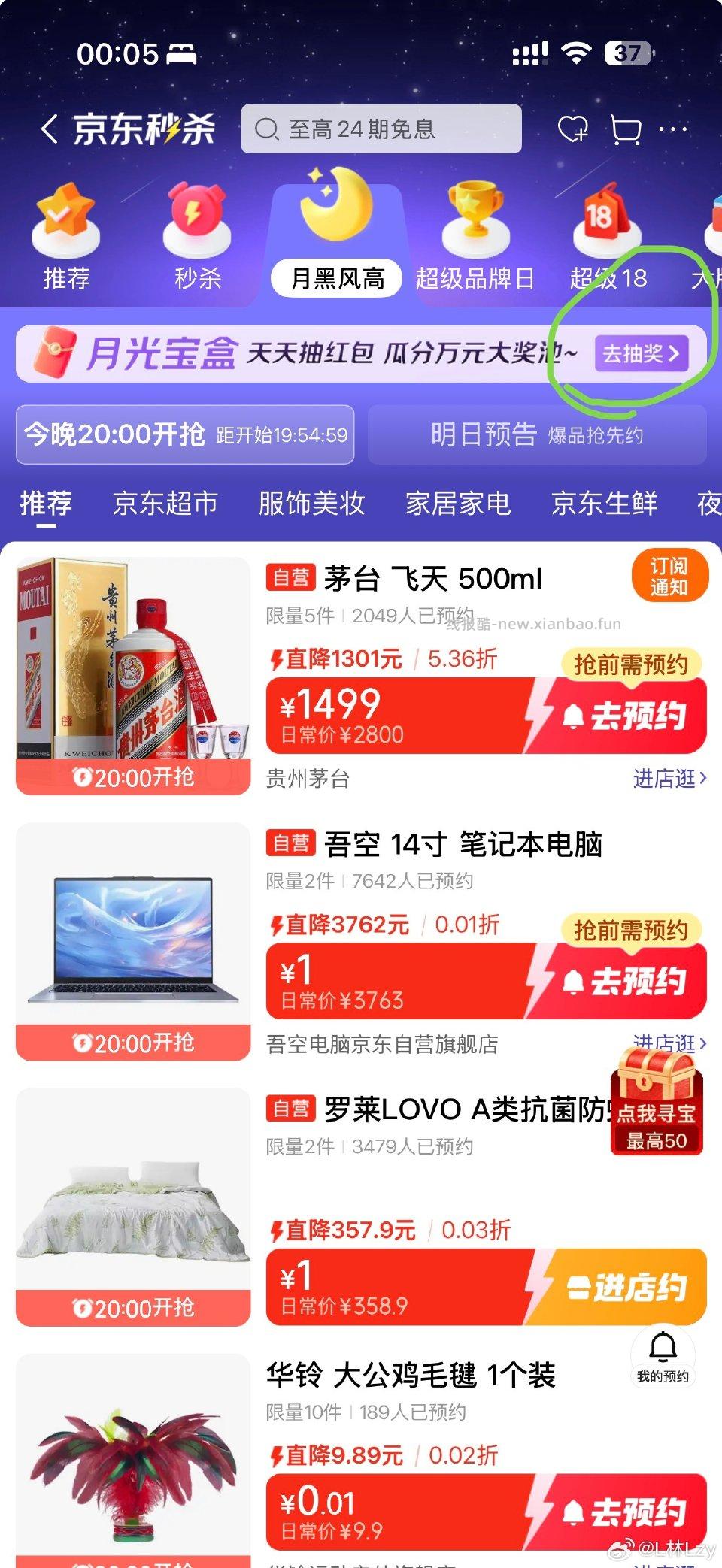Tap the heart favorites icon in header
Viewport: 722px width, 1568px height.
click(x=574, y=129)
